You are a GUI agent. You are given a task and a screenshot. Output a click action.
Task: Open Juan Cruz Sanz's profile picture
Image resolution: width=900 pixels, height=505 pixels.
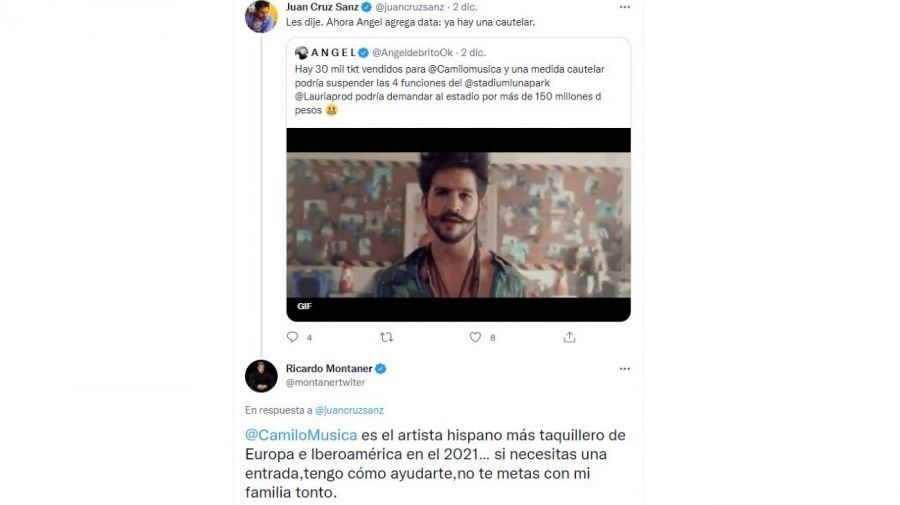coord(262,15)
